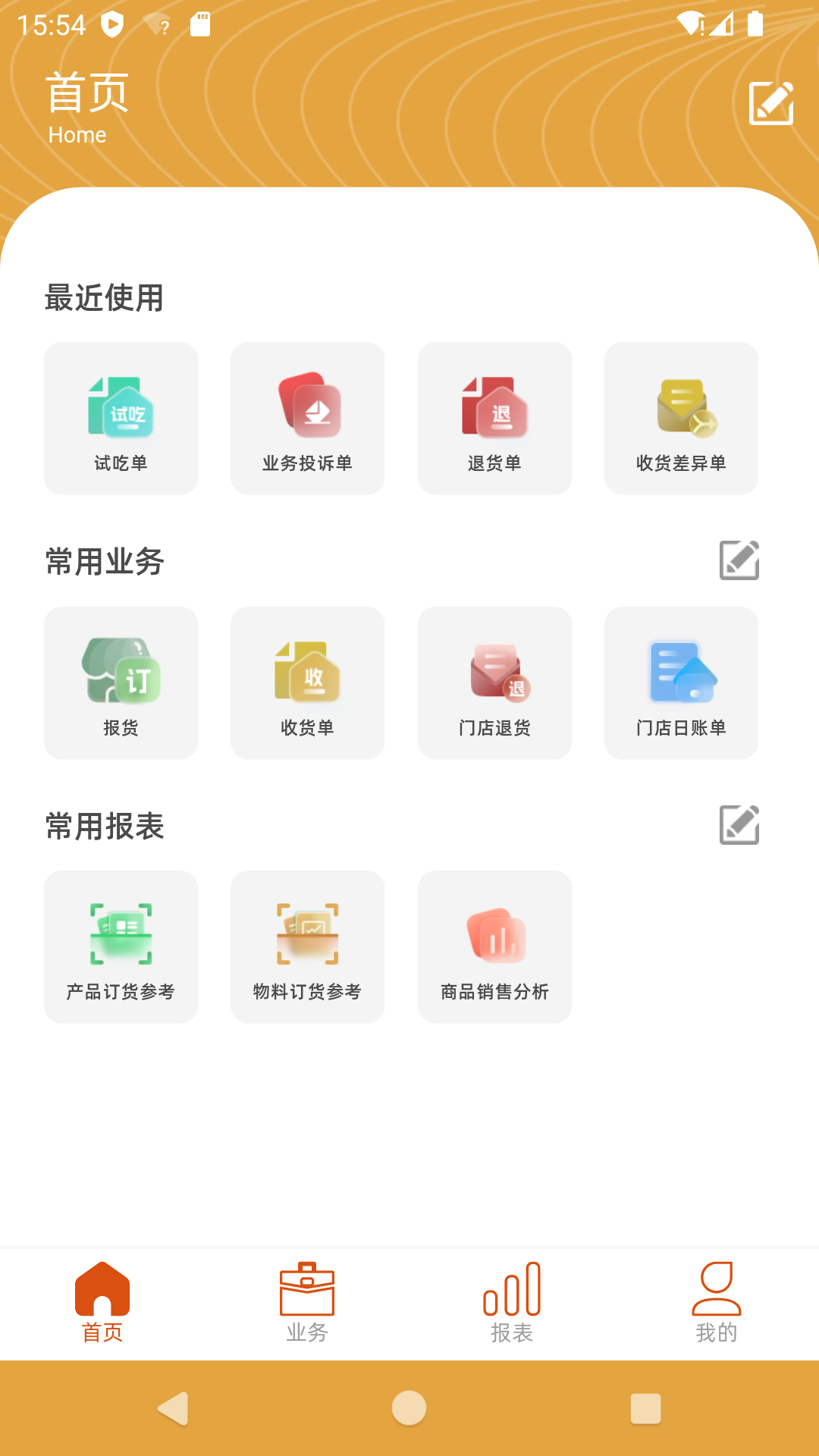Select the 首页 tab
The height and width of the screenshot is (1456, 819).
coord(102,1302)
